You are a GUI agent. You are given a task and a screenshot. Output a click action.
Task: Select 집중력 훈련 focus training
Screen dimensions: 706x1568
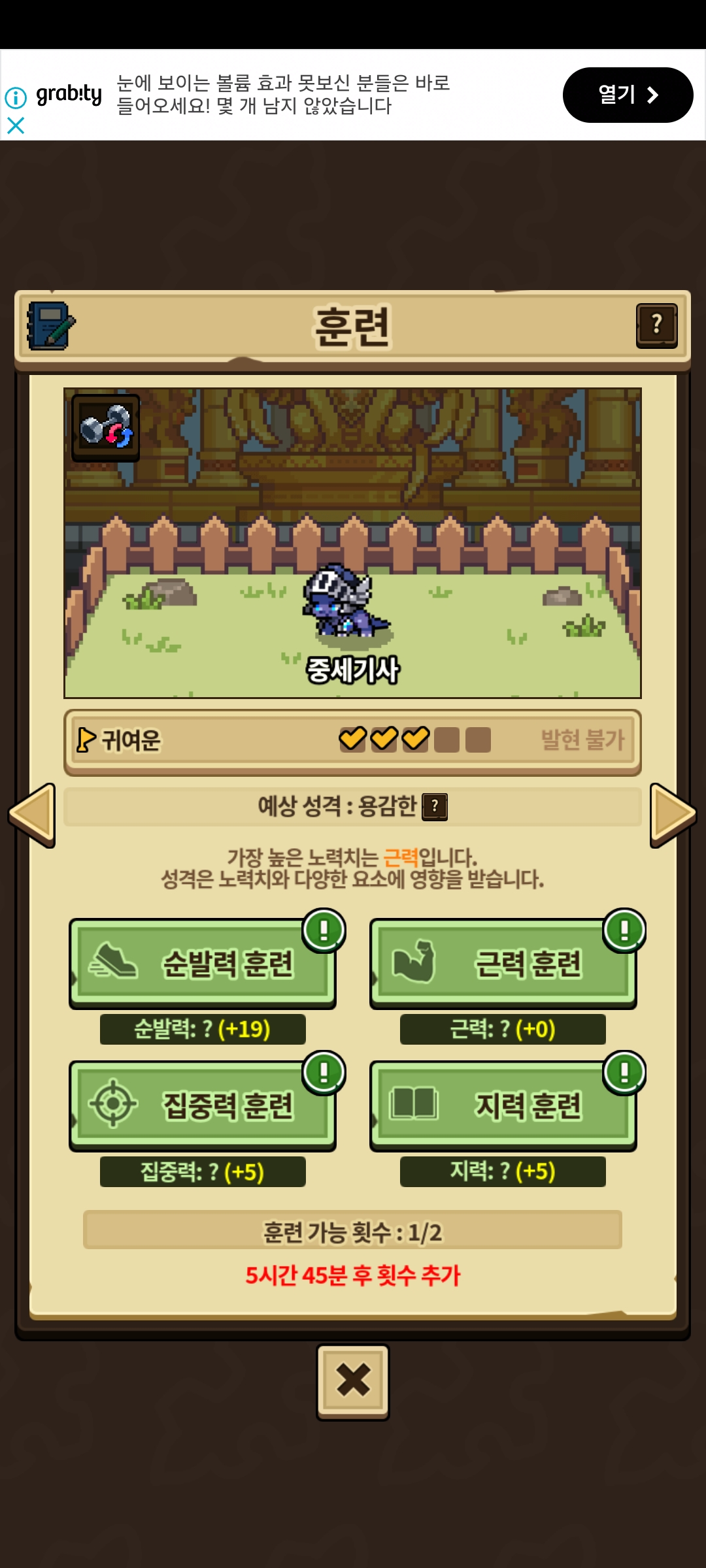203,1105
